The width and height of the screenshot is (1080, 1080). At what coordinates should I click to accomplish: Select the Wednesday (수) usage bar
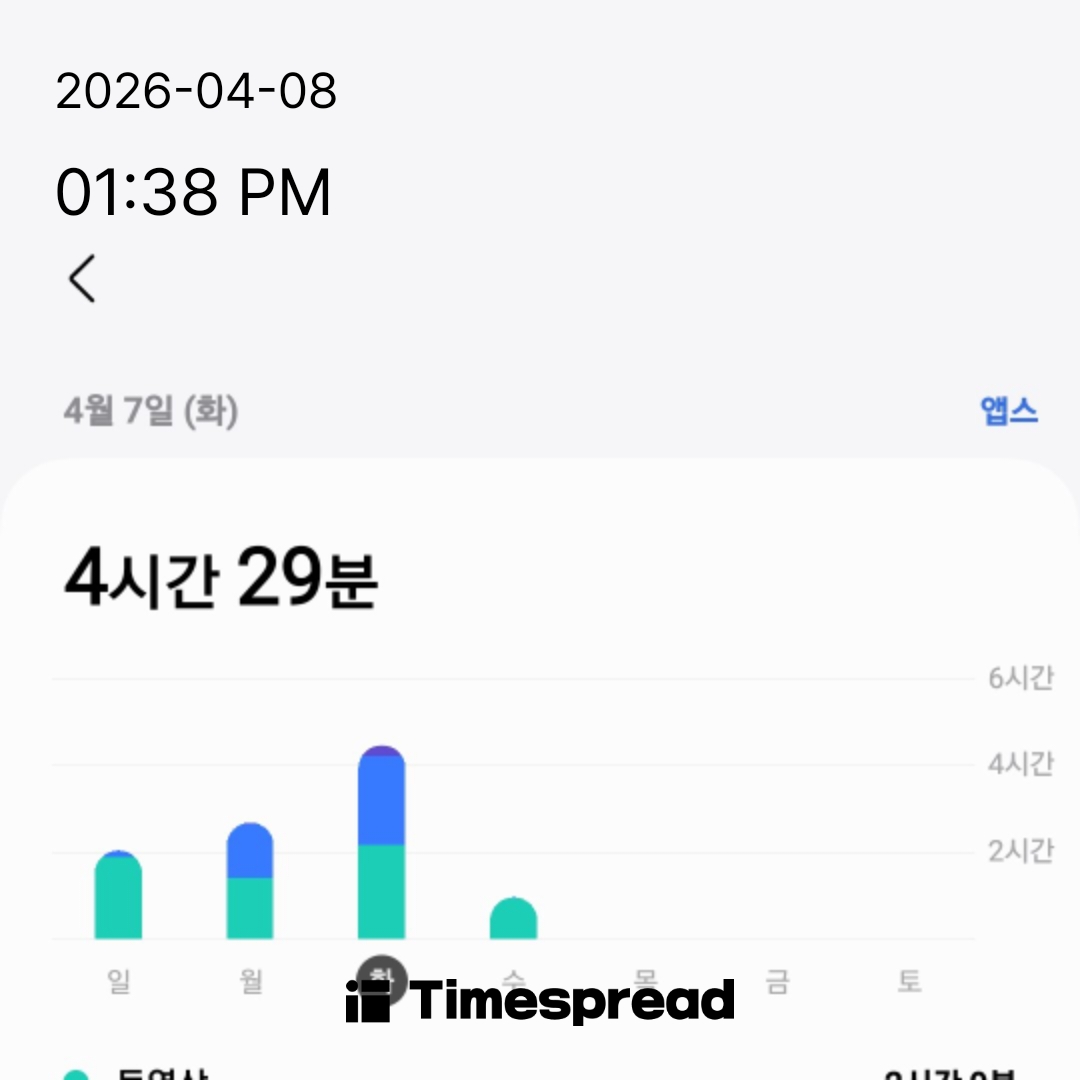pos(513,919)
